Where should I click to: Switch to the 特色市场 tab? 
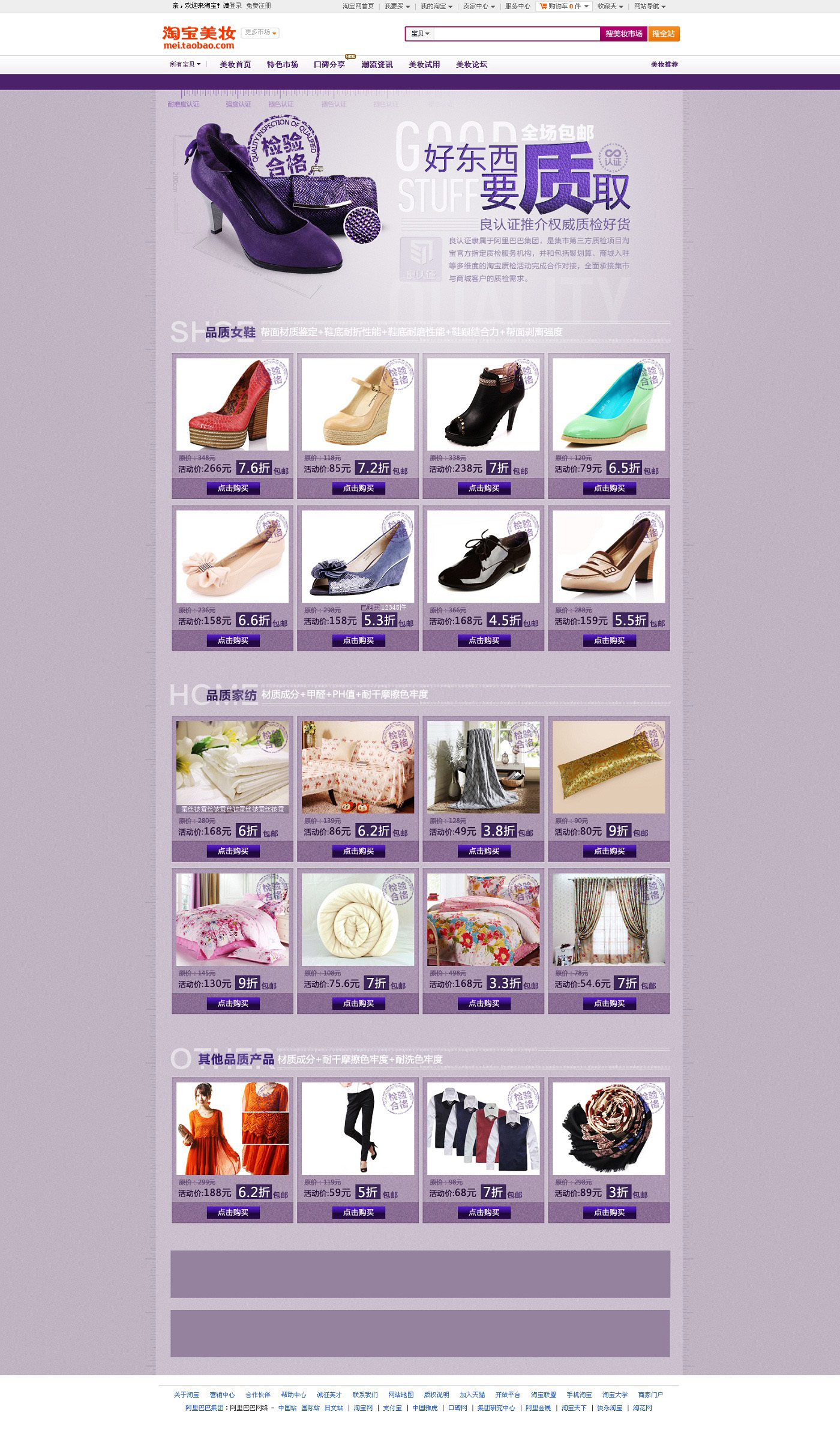tap(282, 64)
